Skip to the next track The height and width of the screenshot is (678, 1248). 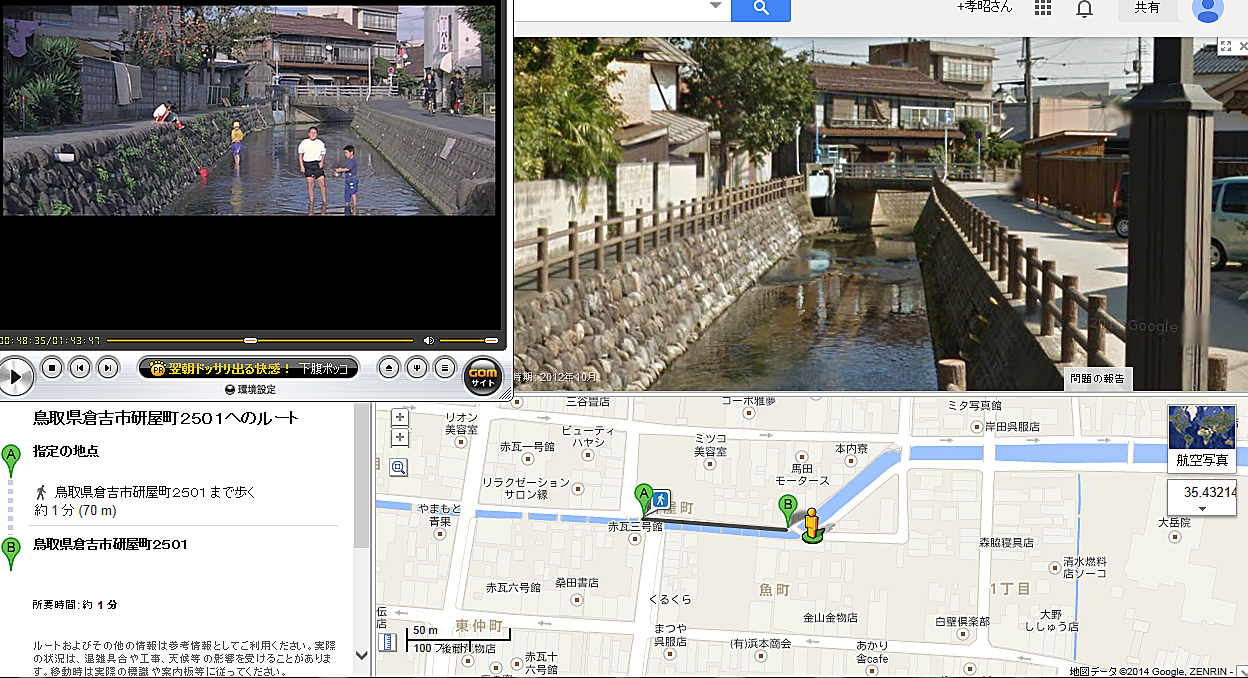[108, 368]
